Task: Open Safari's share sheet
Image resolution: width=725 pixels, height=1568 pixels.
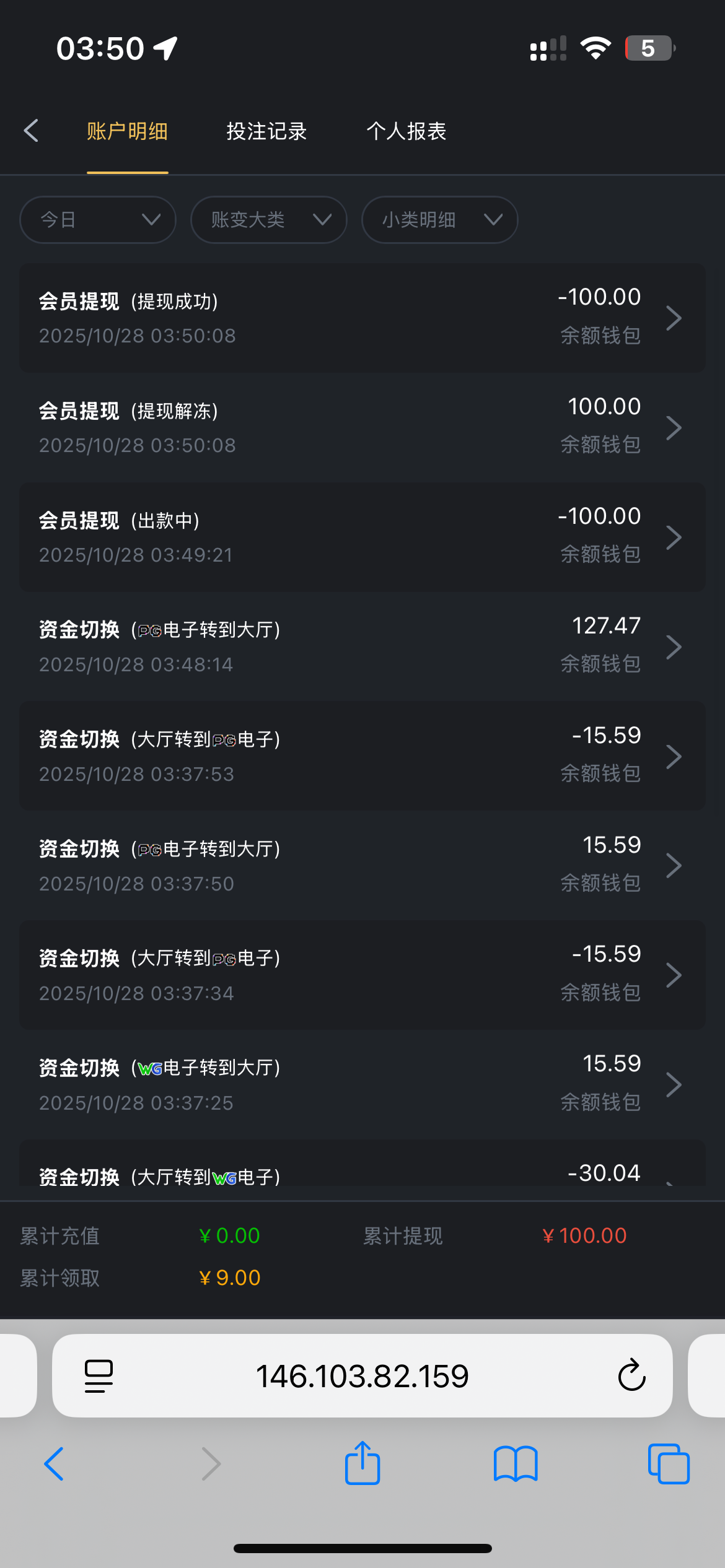Action: pyautogui.click(x=362, y=1463)
